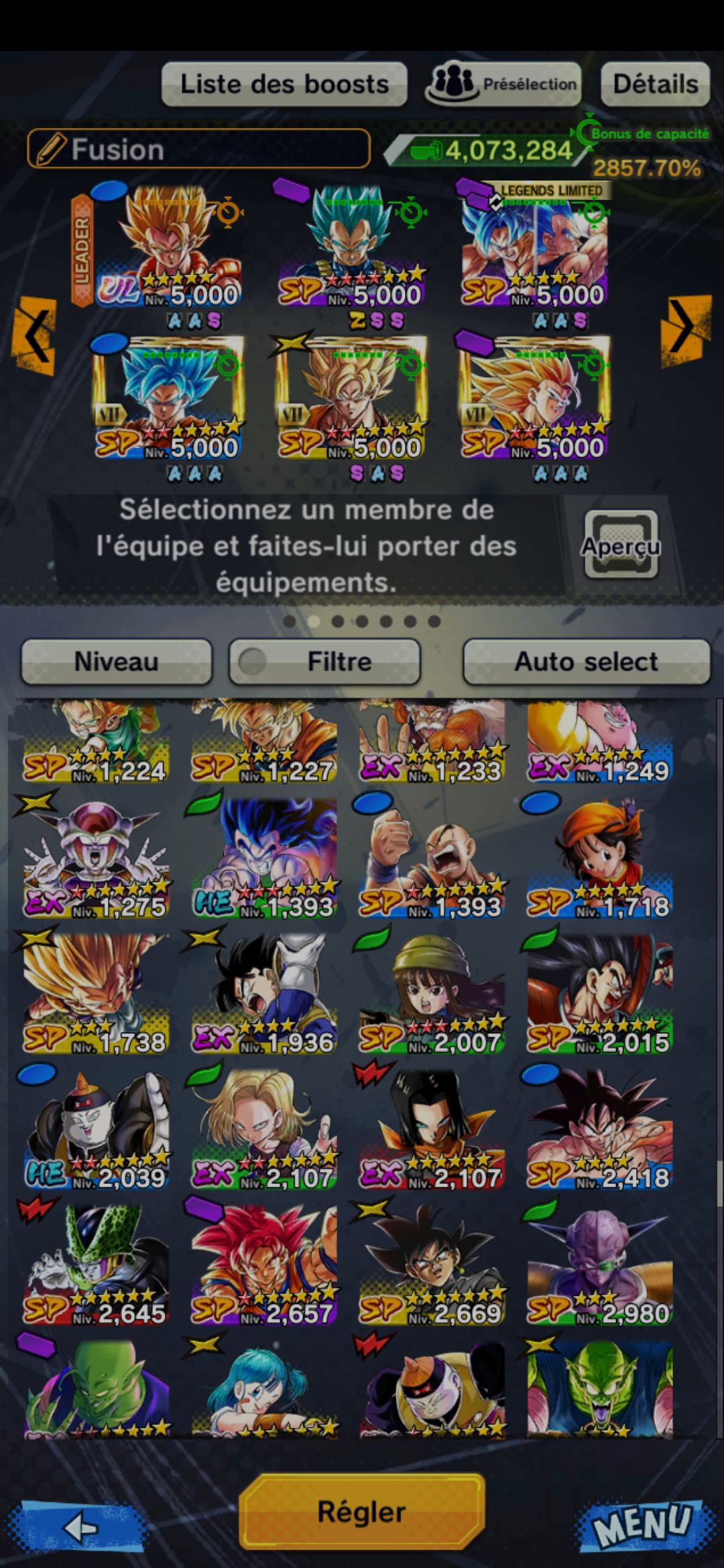Tap Auto select
The width and height of the screenshot is (724, 1568).
click(586, 661)
